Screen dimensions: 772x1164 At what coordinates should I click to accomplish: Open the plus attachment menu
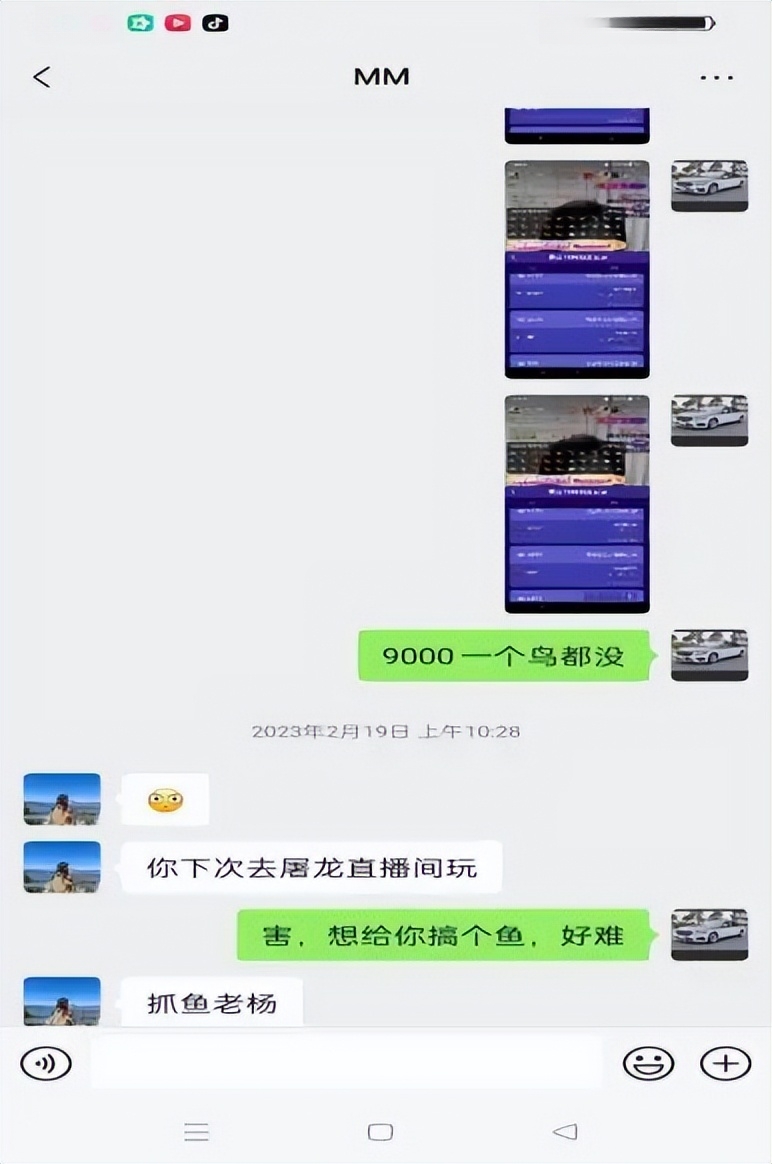point(725,1063)
